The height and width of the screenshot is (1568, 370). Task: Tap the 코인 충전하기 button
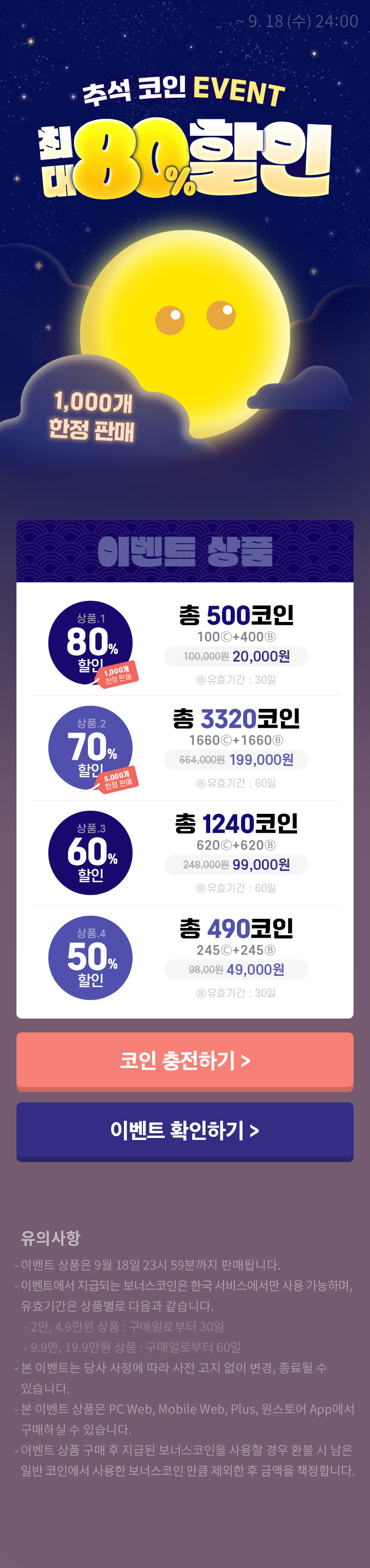click(x=184, y=1060)
